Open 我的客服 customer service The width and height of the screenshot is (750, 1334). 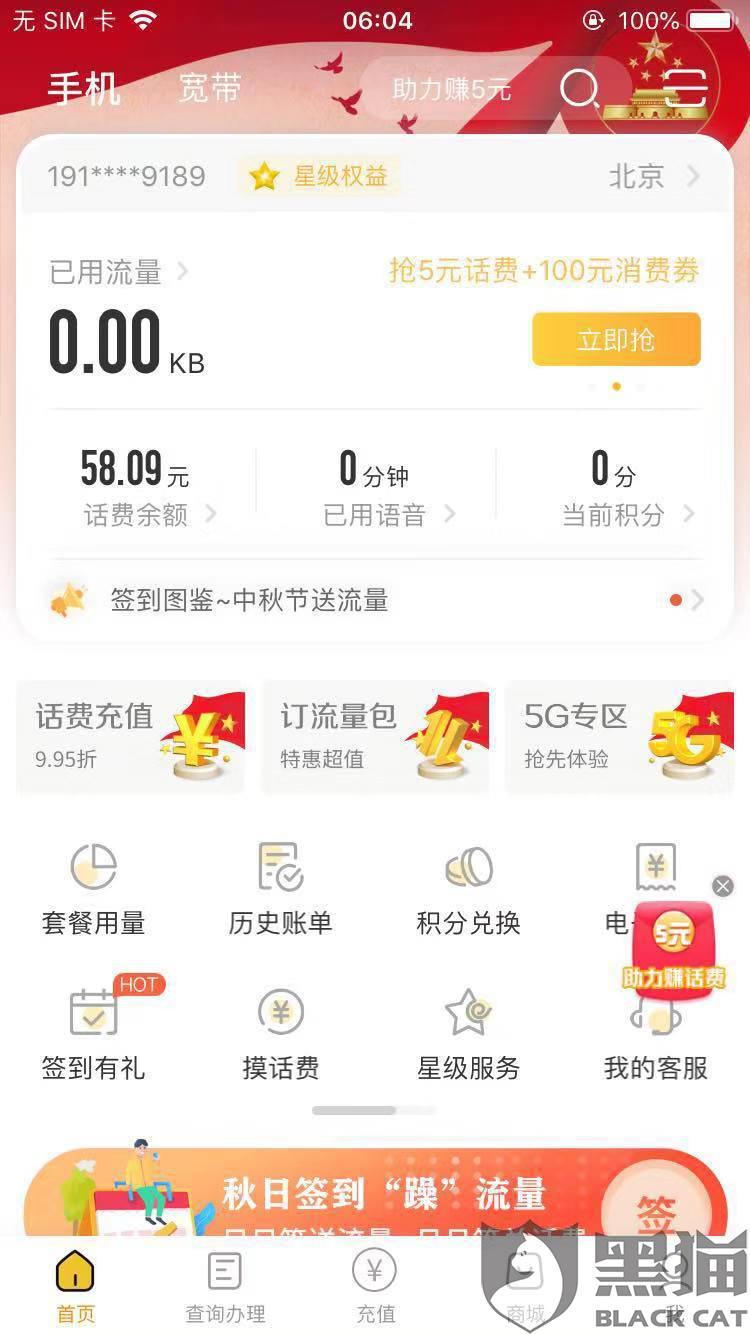(655, 1035)
